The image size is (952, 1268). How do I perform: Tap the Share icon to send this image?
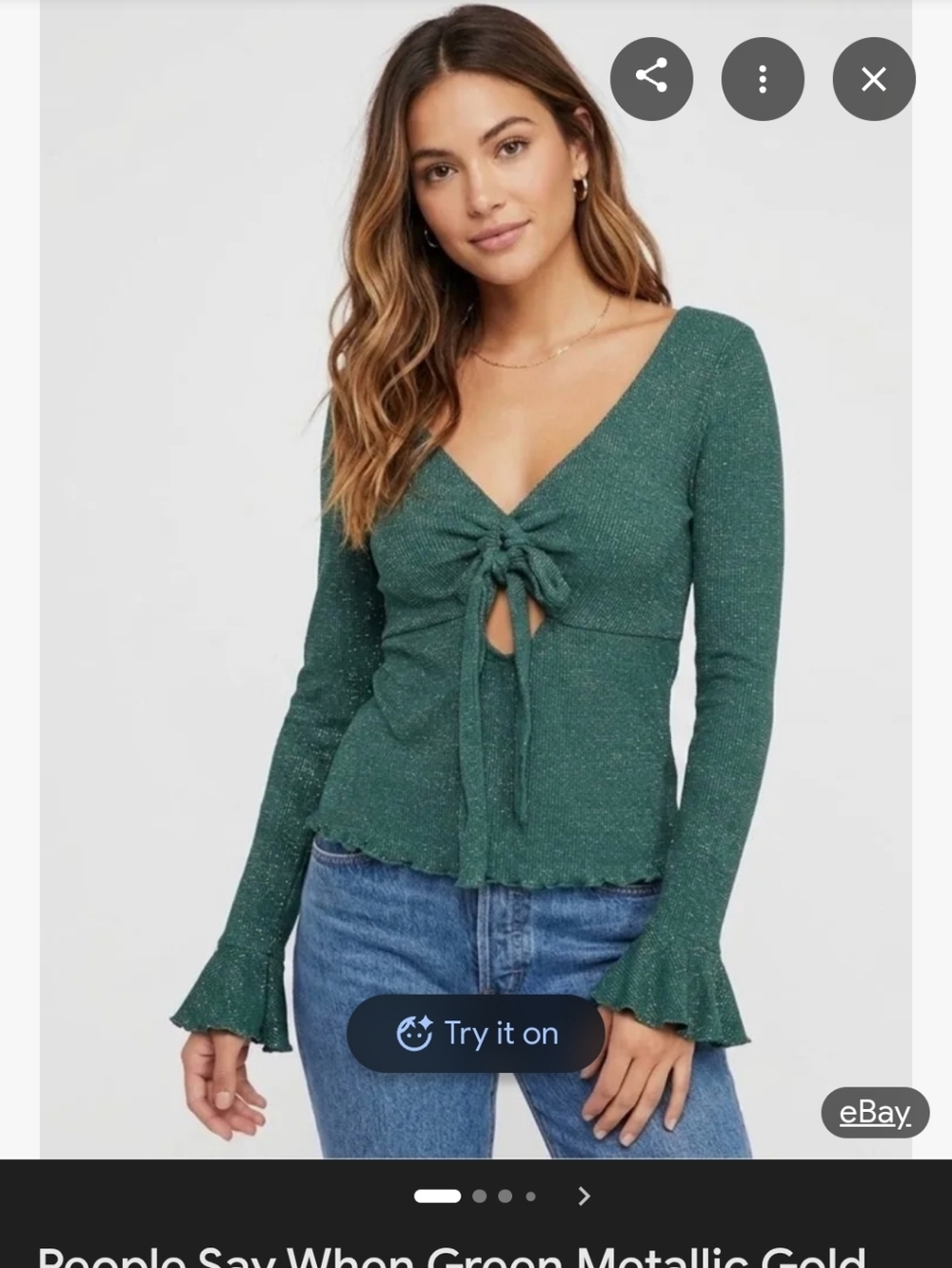[x=651, y=78]
